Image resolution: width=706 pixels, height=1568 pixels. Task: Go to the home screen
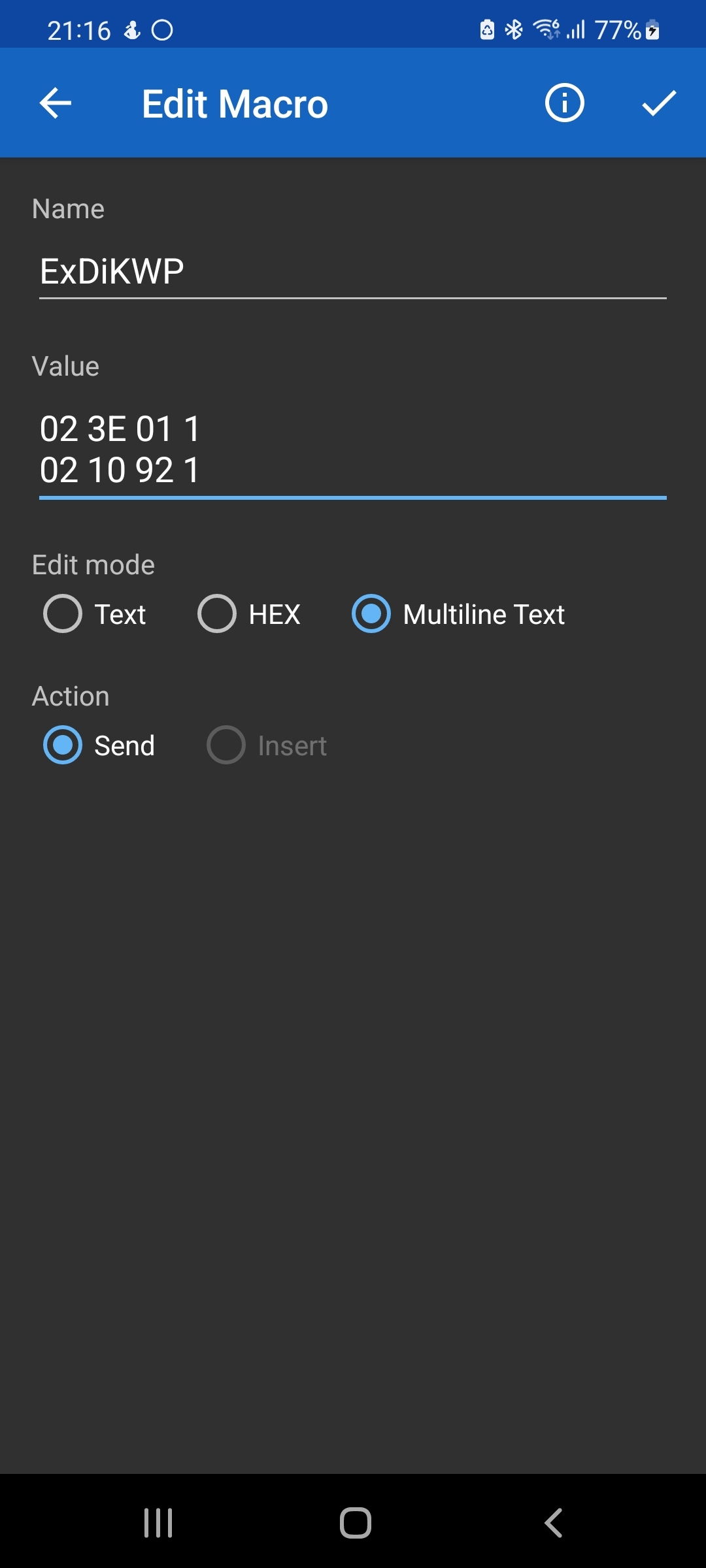355,1523
